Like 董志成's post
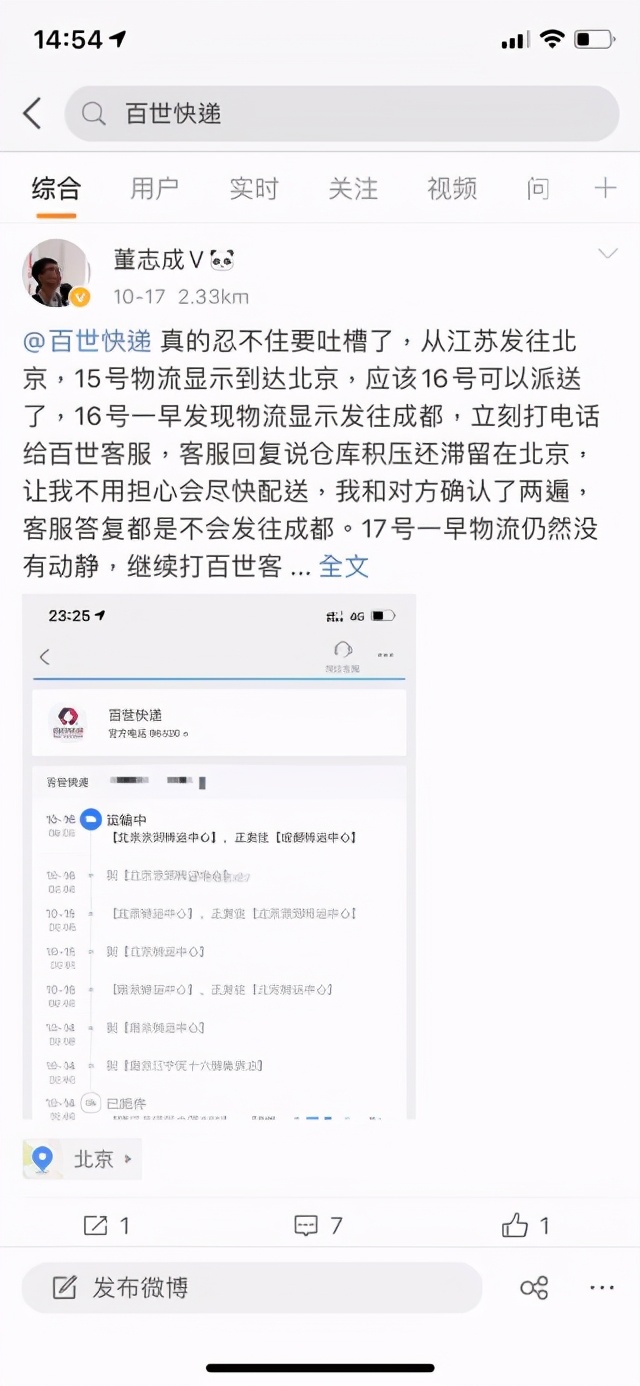This screenshot has width=640, height=1386. click(526, 1225)
